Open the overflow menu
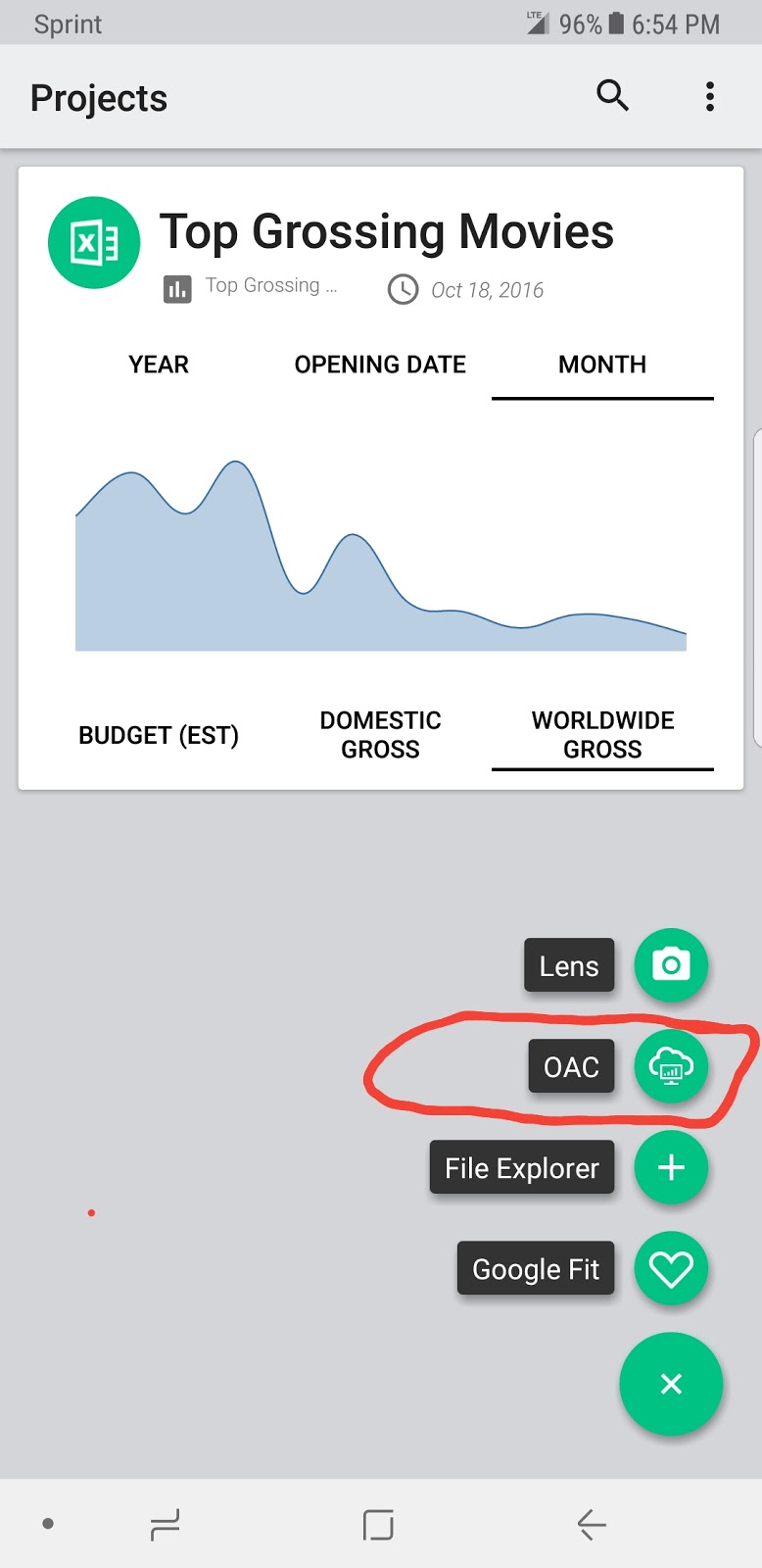The image size is (762, 1568). point(709,96)
